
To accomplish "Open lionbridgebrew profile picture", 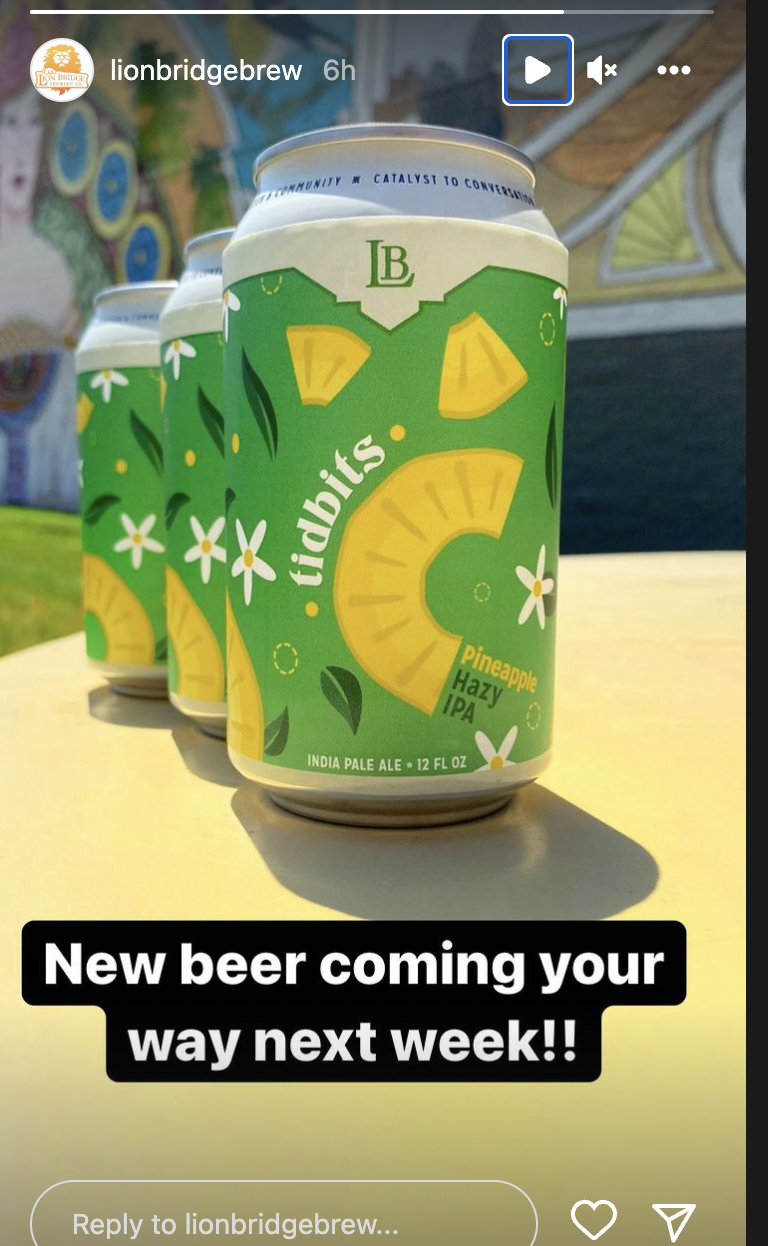I will point(62,70).
